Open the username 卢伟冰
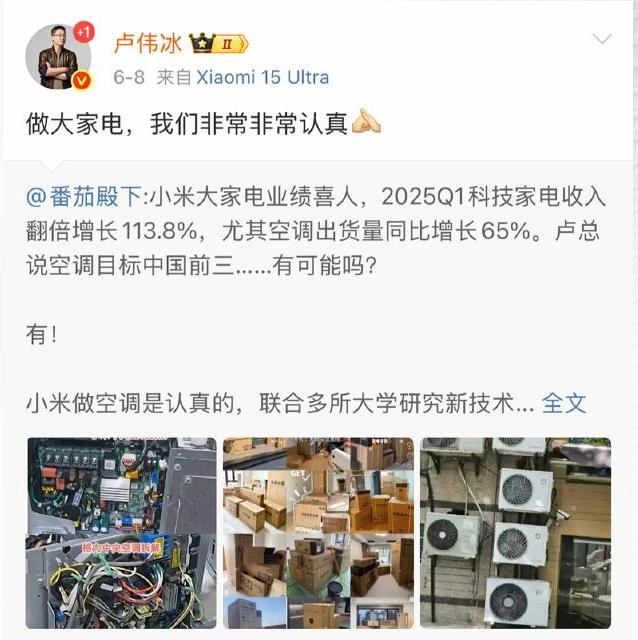The height and width of the screenshot is (640, 638). 145,43
